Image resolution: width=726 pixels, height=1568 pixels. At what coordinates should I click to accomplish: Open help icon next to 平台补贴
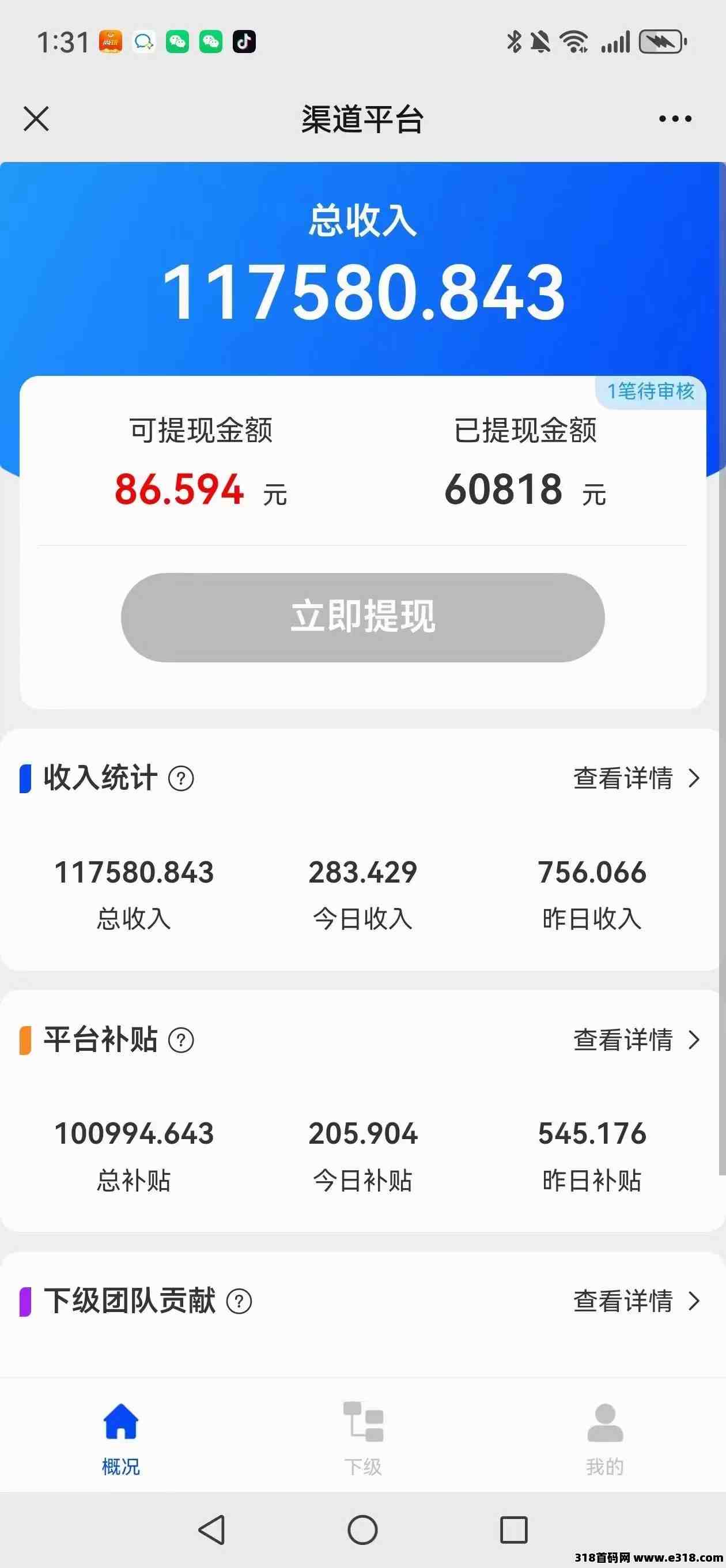click(181, 1041)
